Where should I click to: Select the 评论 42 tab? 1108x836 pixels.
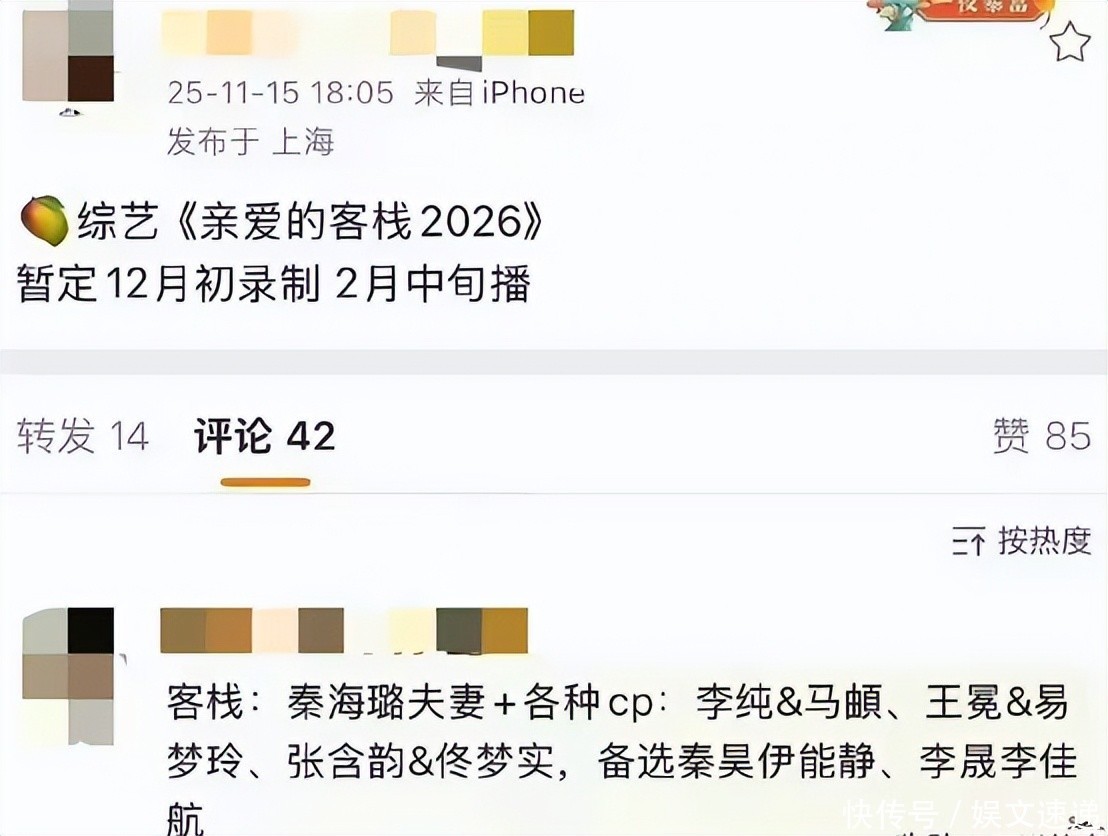[x=264, y=436]
